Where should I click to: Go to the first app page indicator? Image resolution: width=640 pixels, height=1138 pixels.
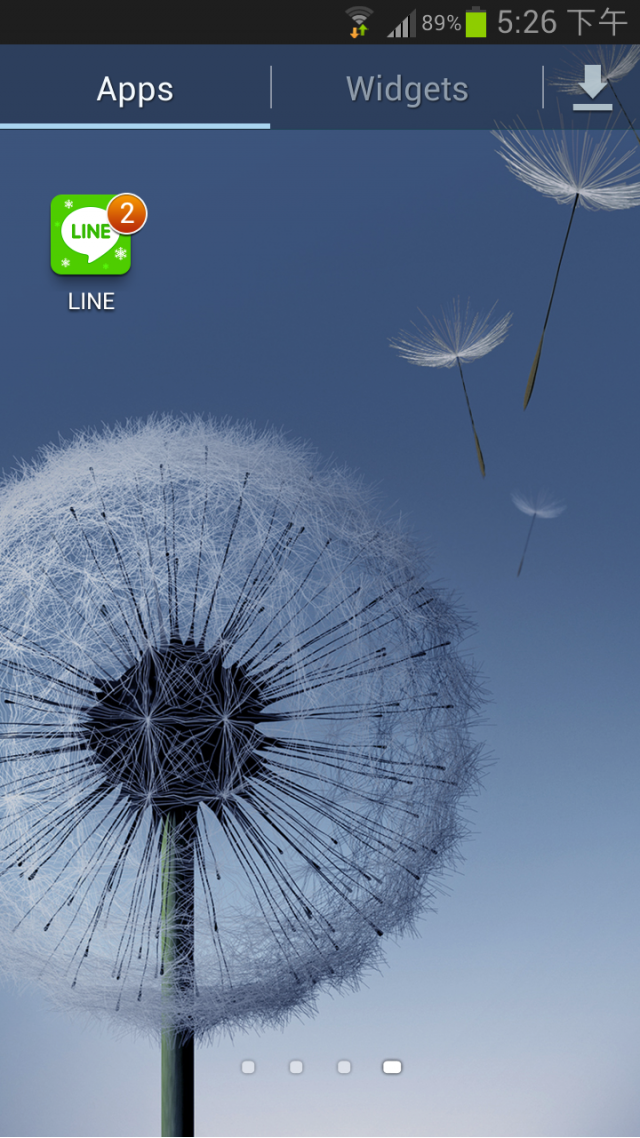click(248, 1067)
